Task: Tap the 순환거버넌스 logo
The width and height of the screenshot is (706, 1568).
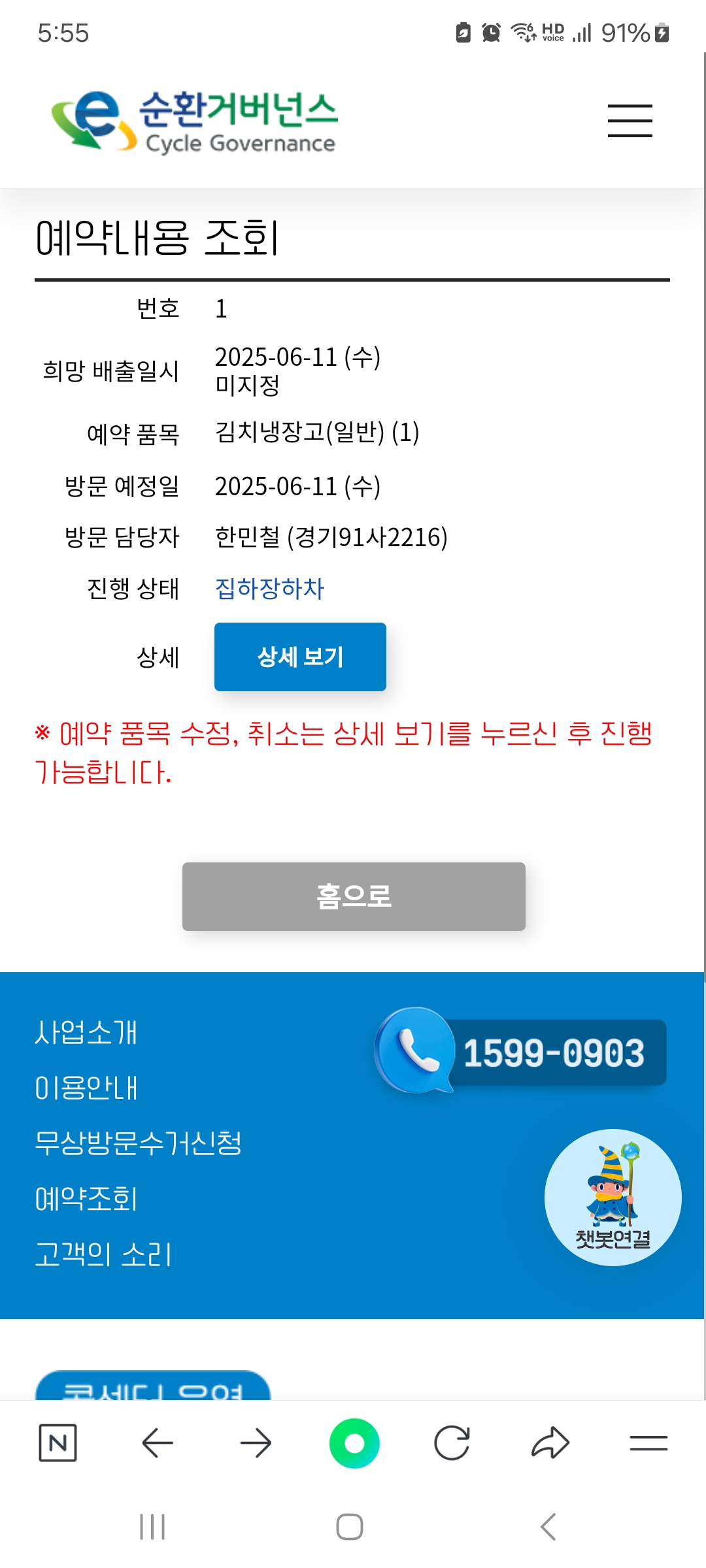Action: (194, 122)
